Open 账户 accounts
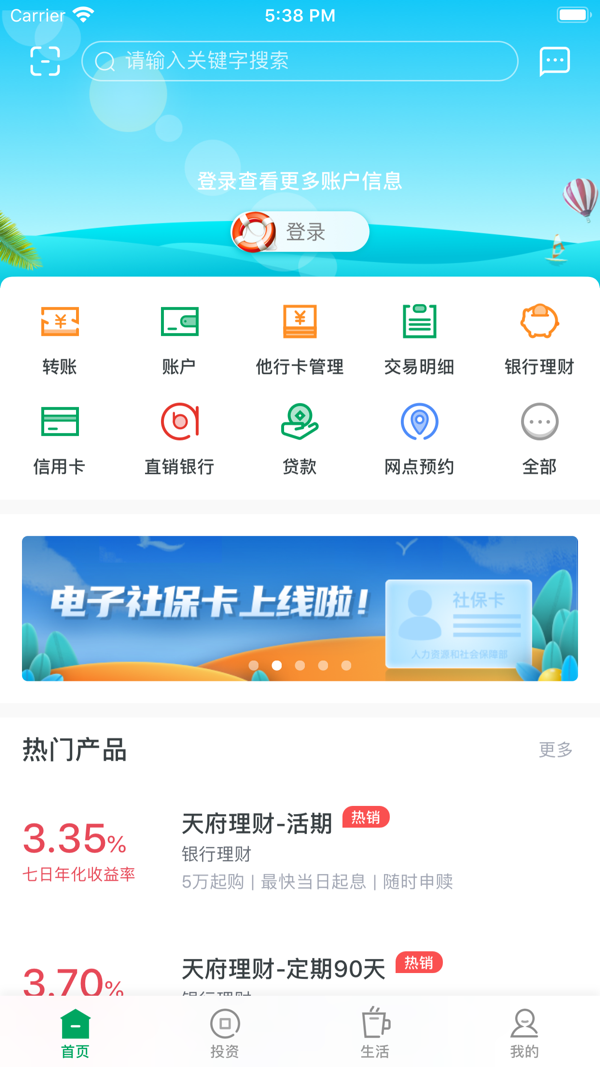This screenshot has height=1067, width=600. 180,340
